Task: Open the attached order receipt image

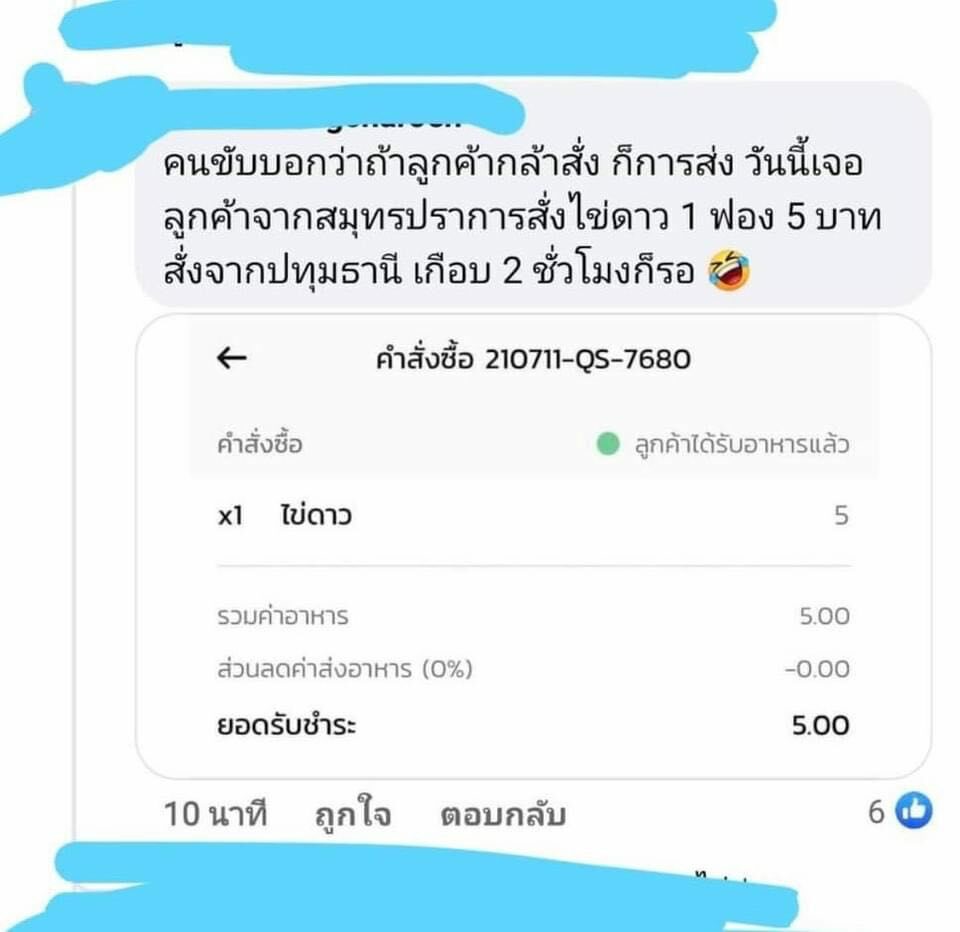Action: [533, 545]
